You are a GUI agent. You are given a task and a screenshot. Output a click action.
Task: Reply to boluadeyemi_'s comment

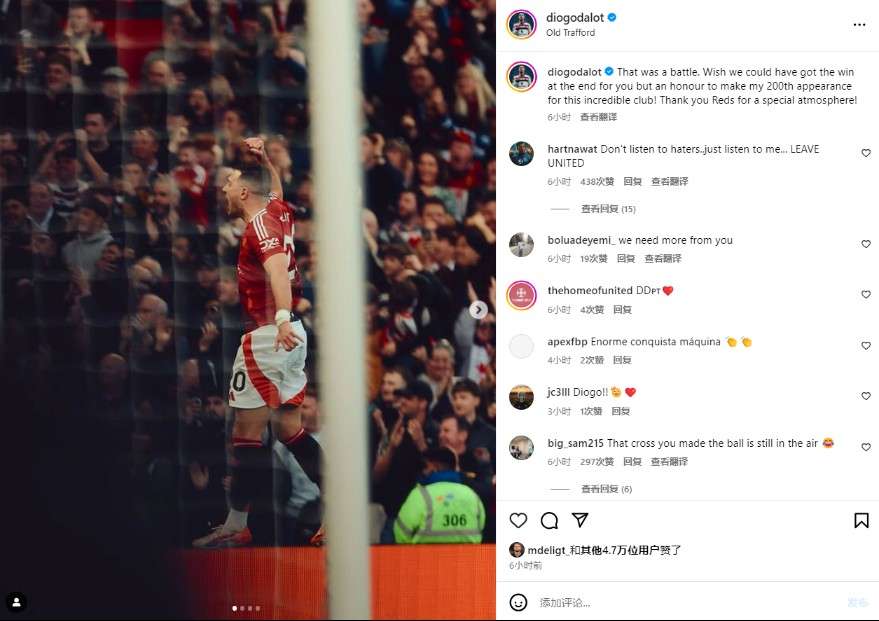(x=625, y=258)
